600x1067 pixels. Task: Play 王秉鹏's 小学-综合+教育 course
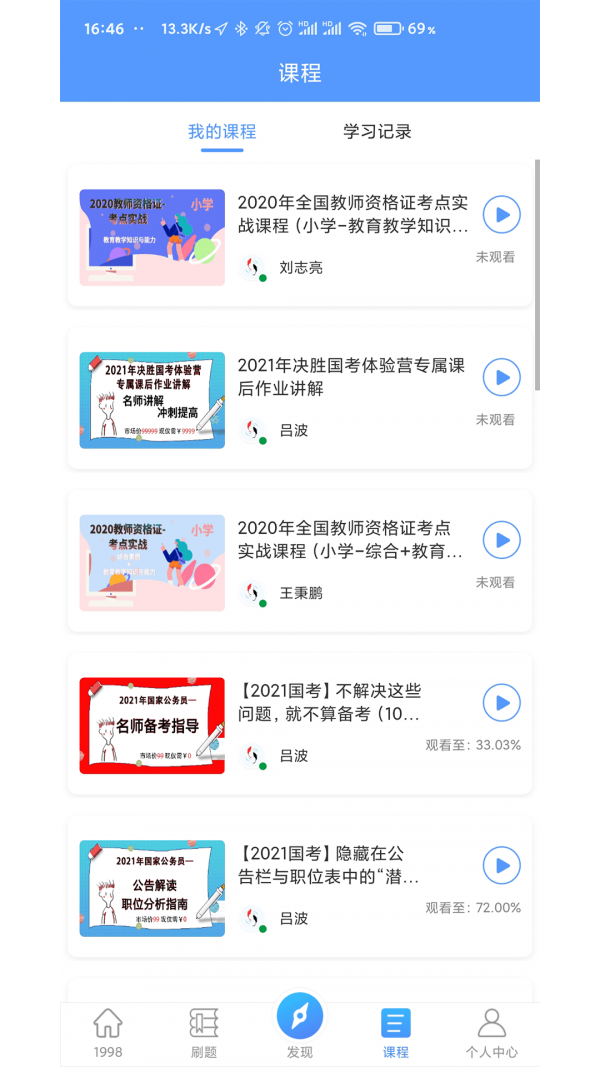click(x=501, y=540)
